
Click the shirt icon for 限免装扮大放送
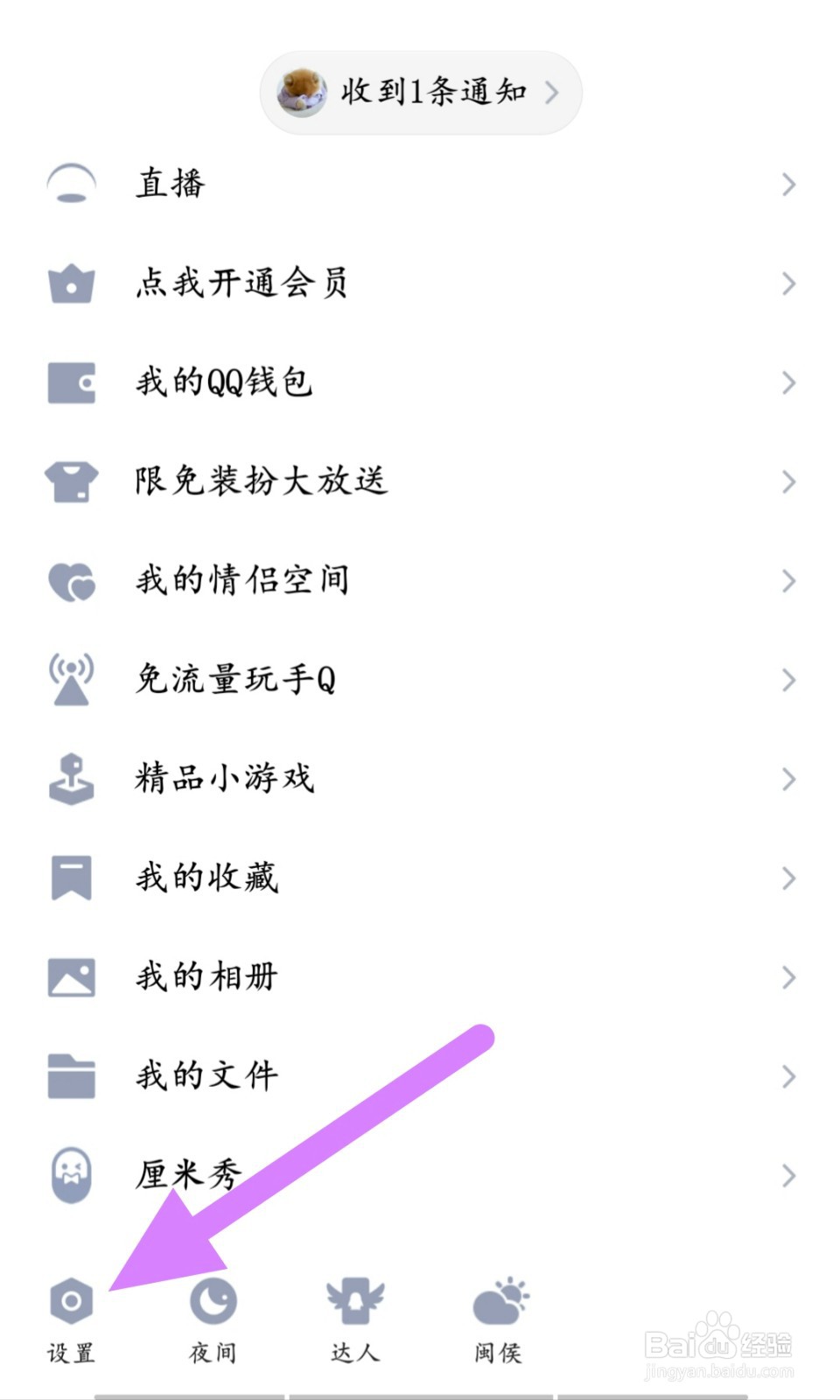tap(70, 480)
